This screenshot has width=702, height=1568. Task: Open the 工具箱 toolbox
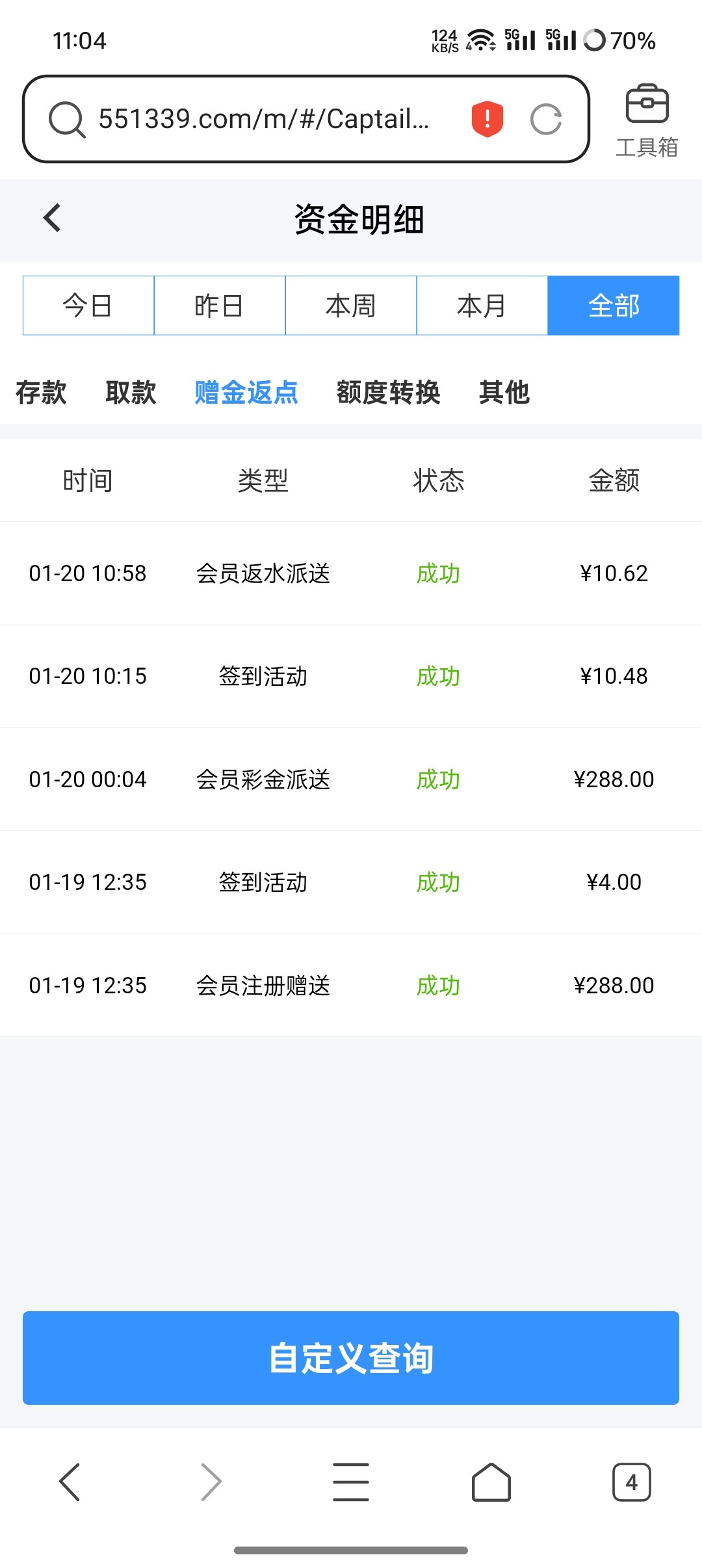click(x=647, y=120)
